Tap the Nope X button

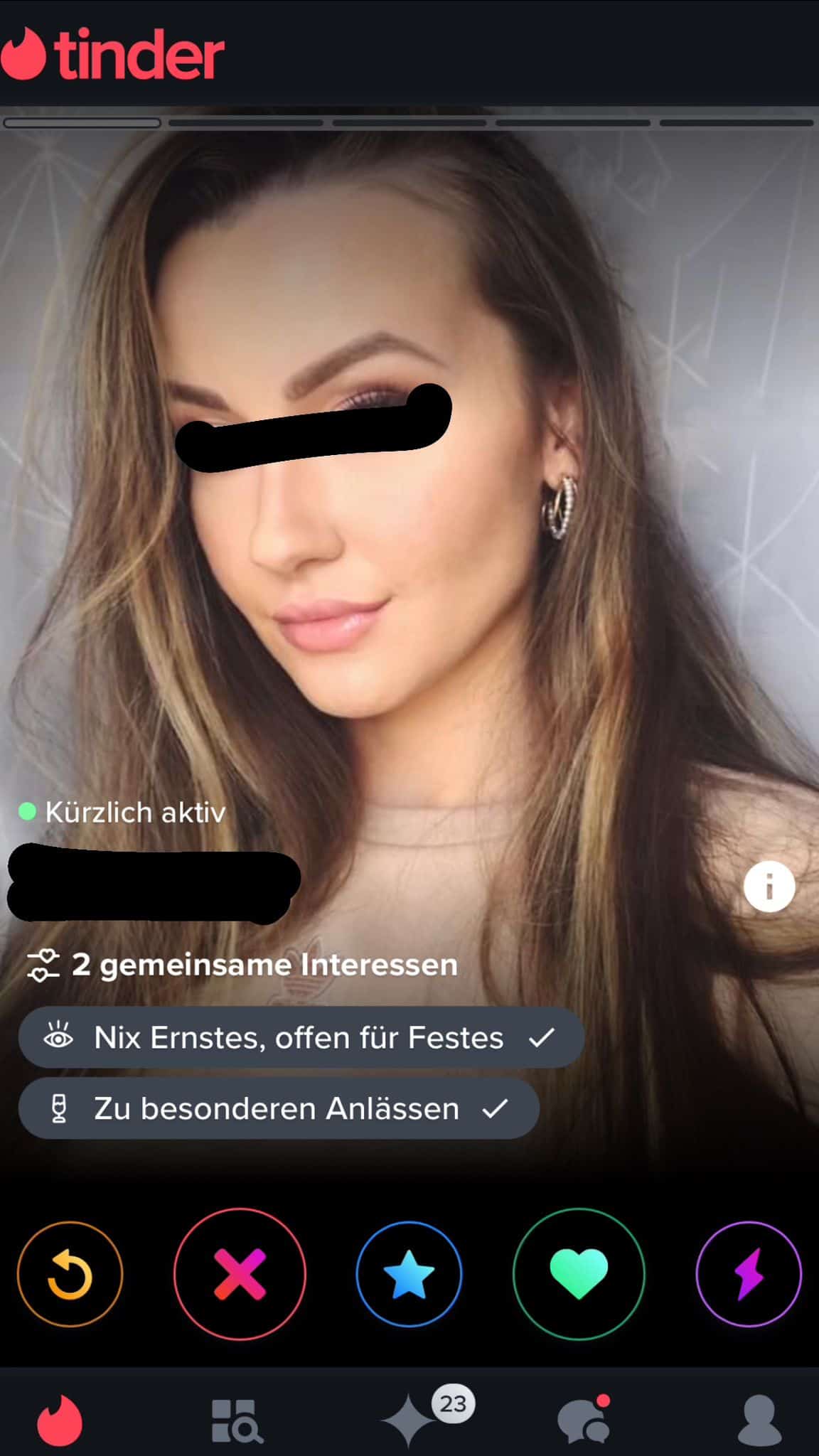[x=240, y=1274]
